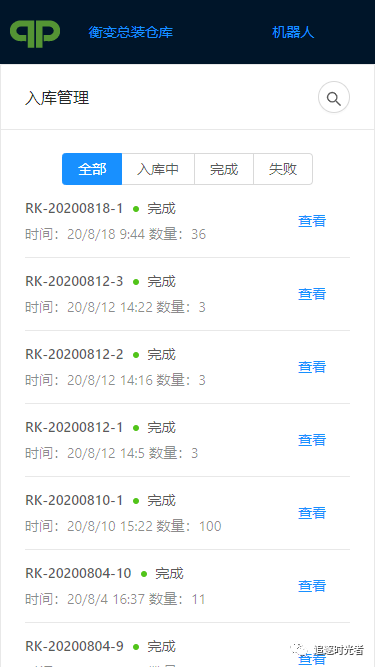Open the 衡变总装仓库 header link
375x667 pixels.
131,32
